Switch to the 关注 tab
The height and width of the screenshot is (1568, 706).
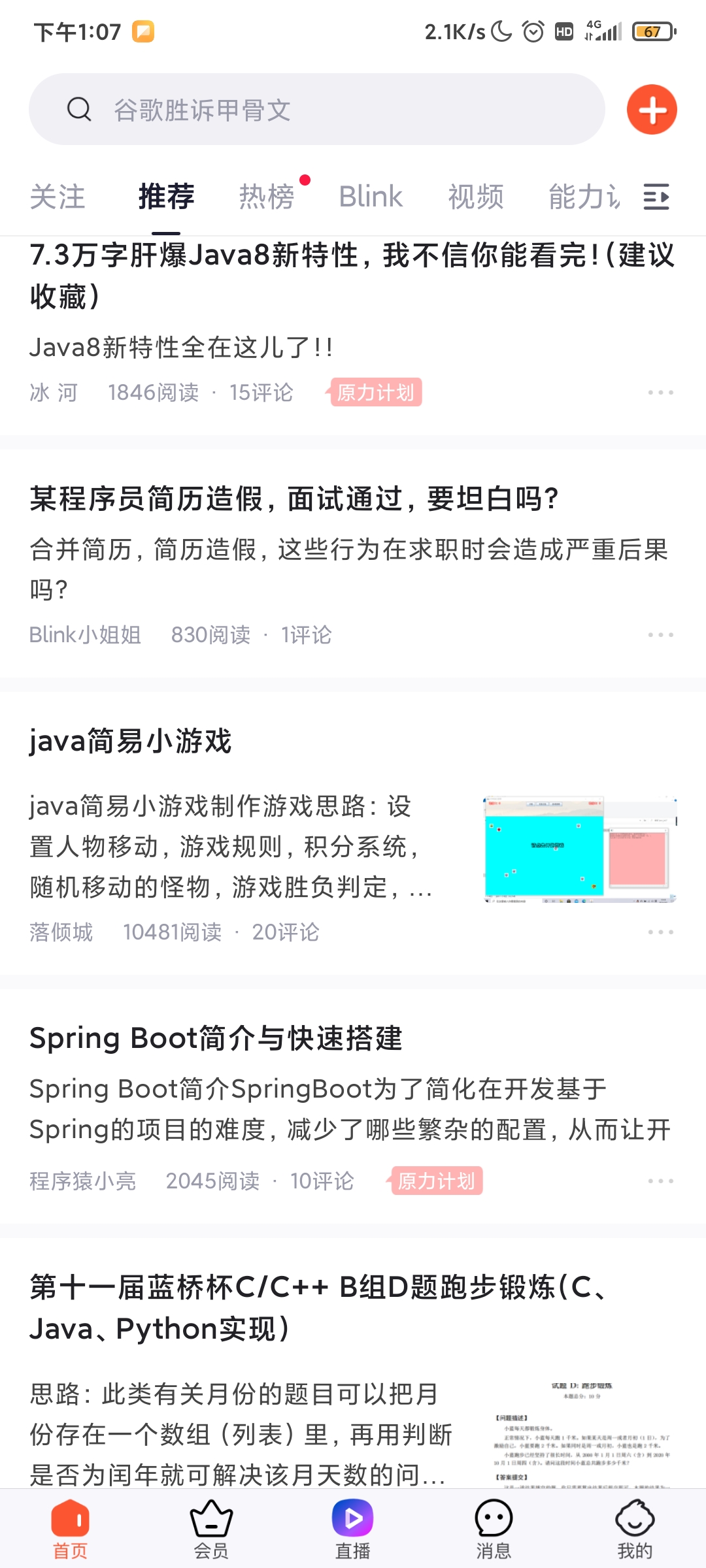[58, 197]
